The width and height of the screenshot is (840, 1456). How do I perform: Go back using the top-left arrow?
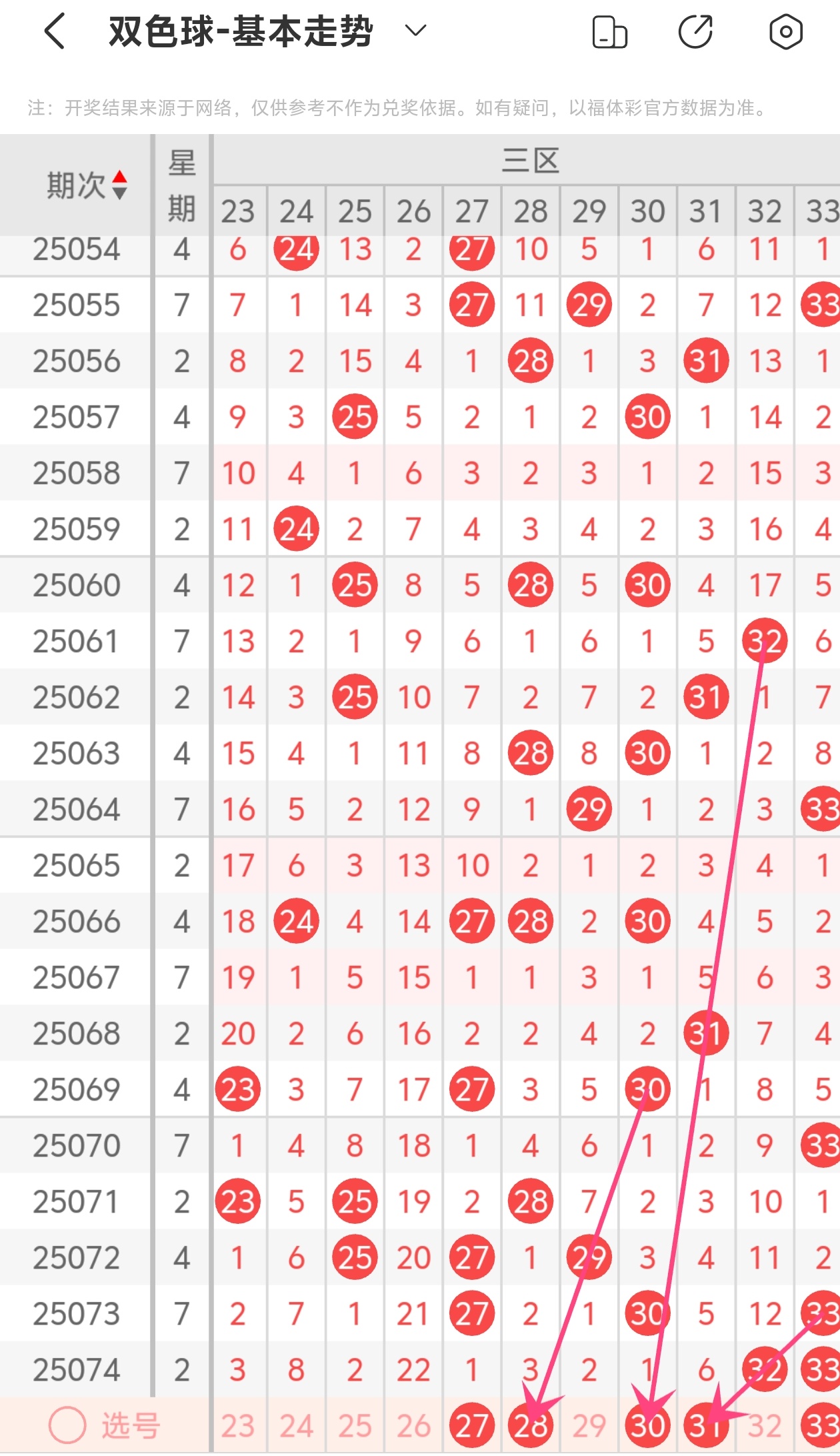[x=55, y=31]
